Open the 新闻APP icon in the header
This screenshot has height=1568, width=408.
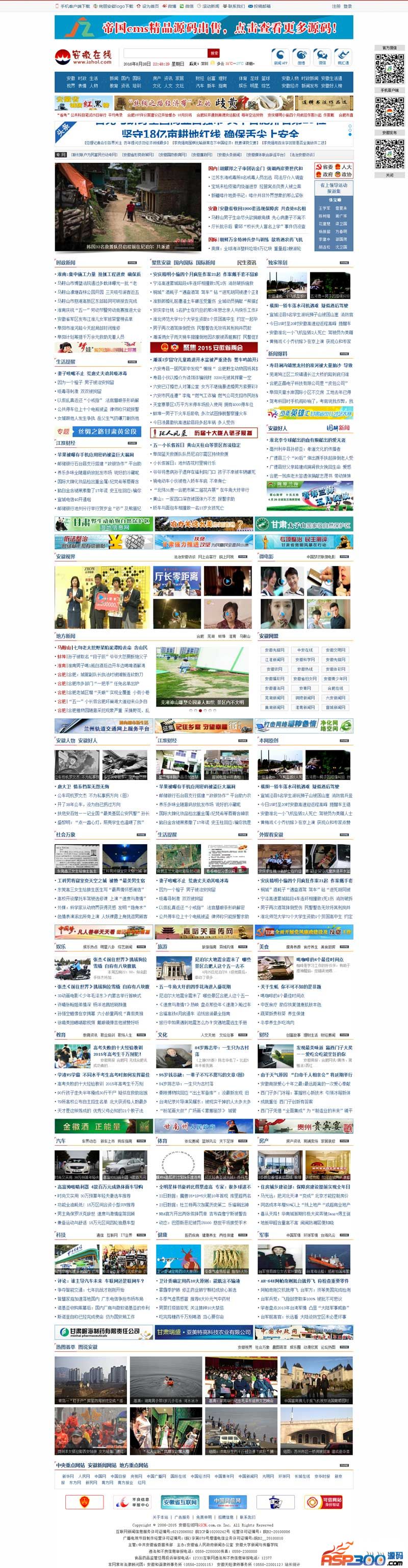(x=279, y=57)
